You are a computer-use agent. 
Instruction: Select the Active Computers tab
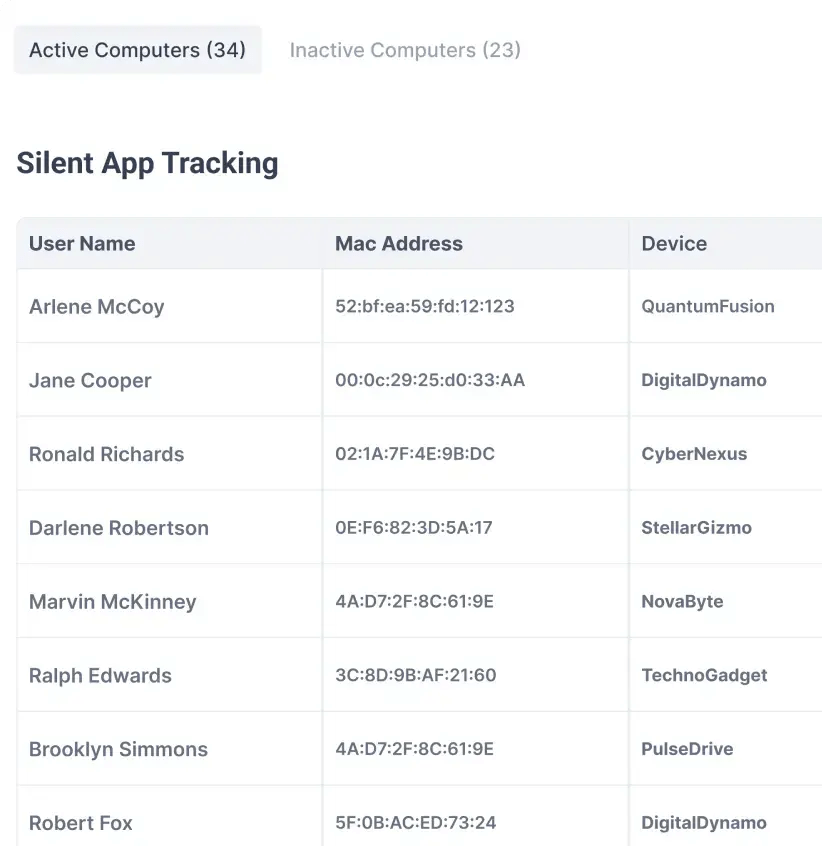click(x=138, y=50)
